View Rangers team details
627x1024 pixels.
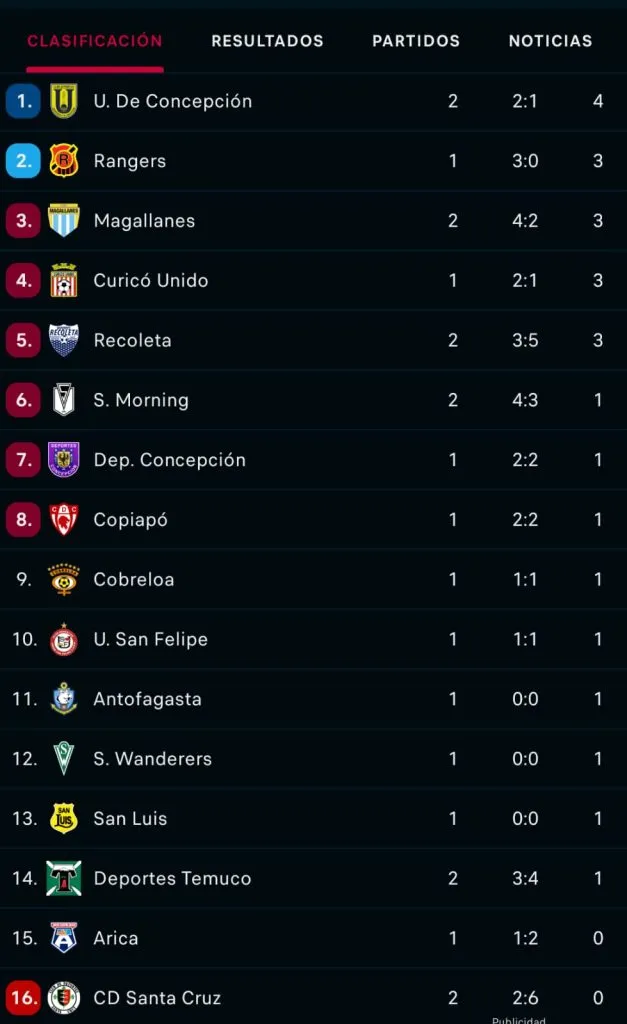coord(130,161)
